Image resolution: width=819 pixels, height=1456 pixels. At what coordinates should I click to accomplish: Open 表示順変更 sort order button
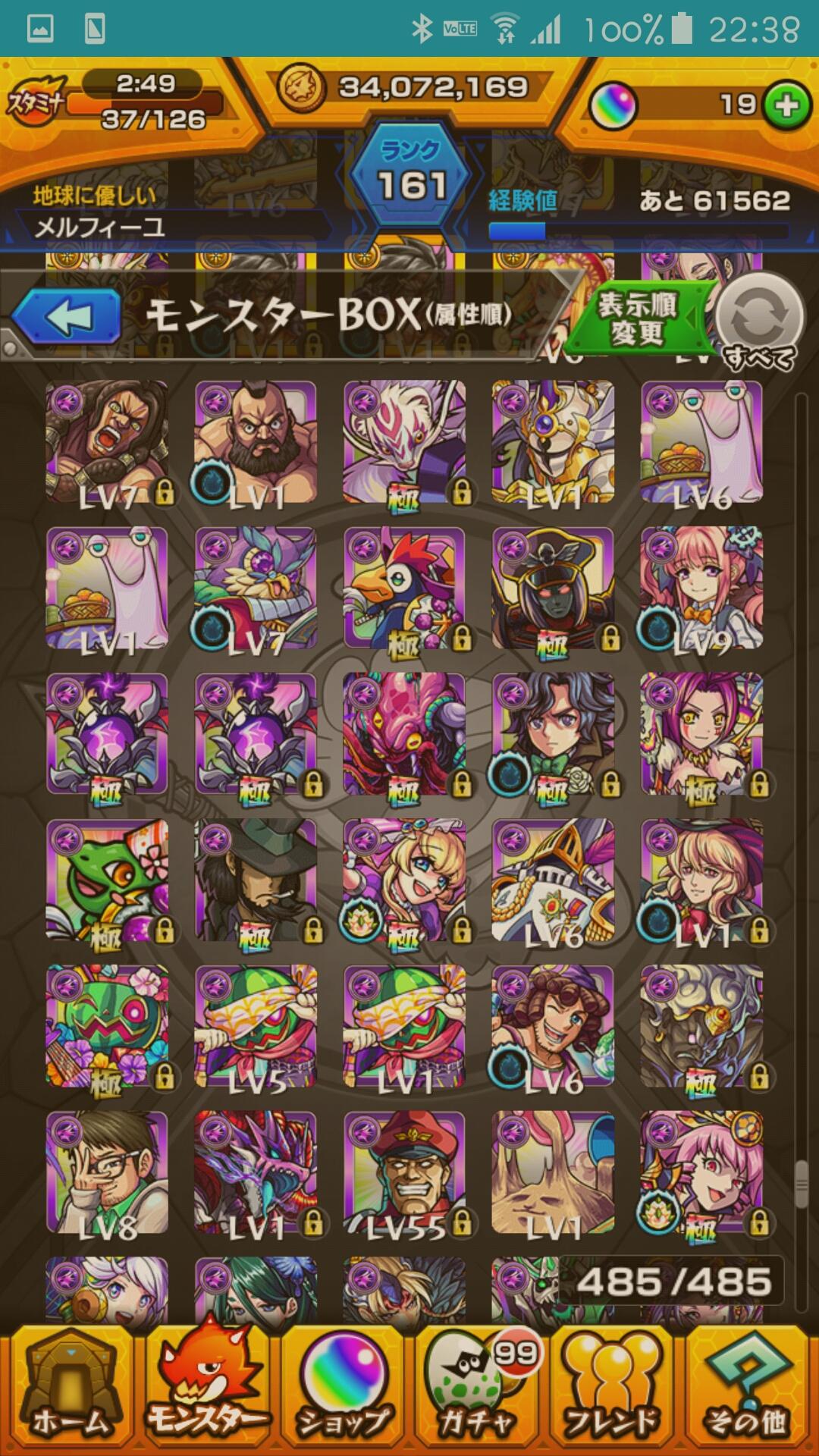coord(639,318)
